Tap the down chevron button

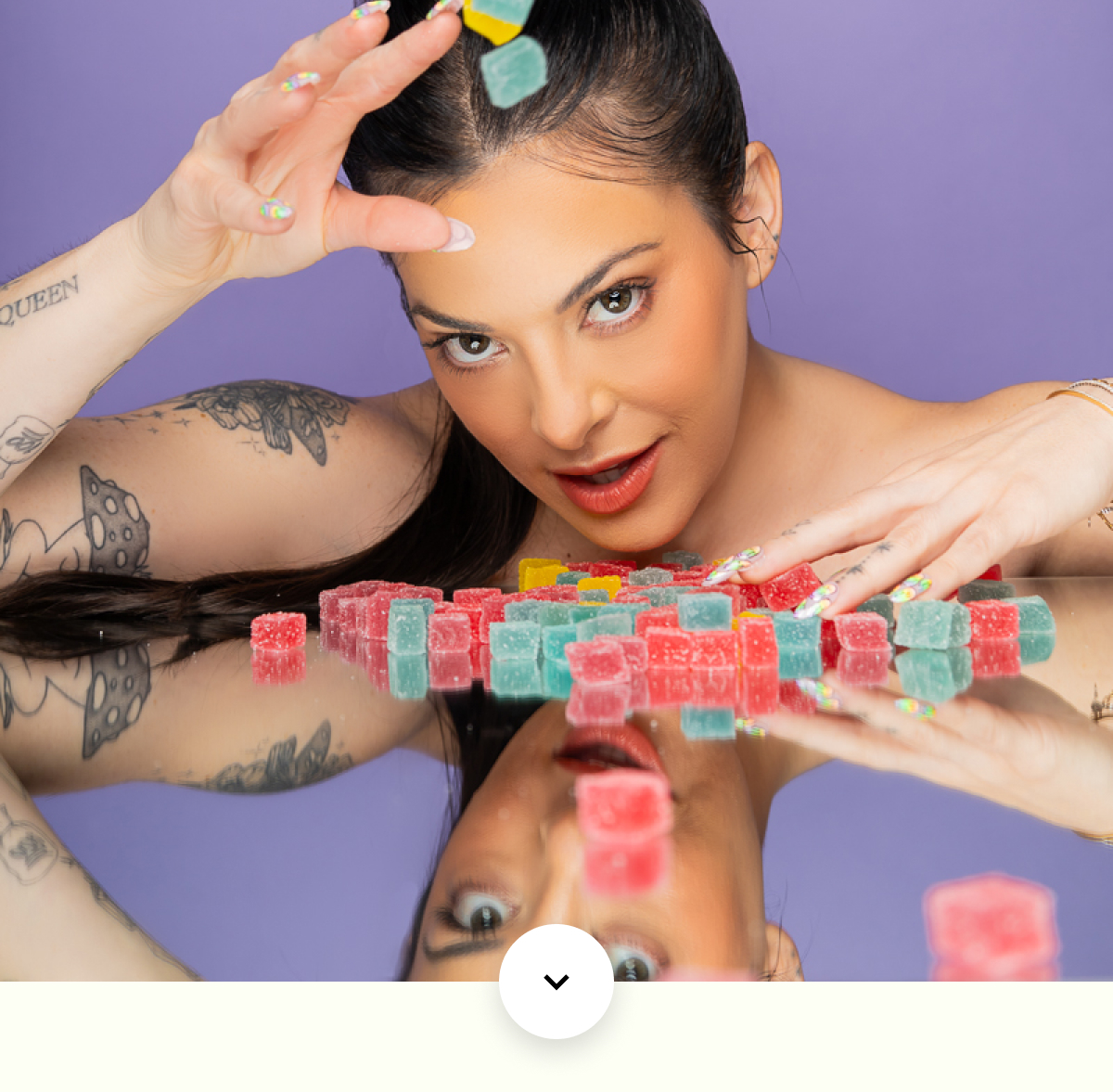click(556, 982)
